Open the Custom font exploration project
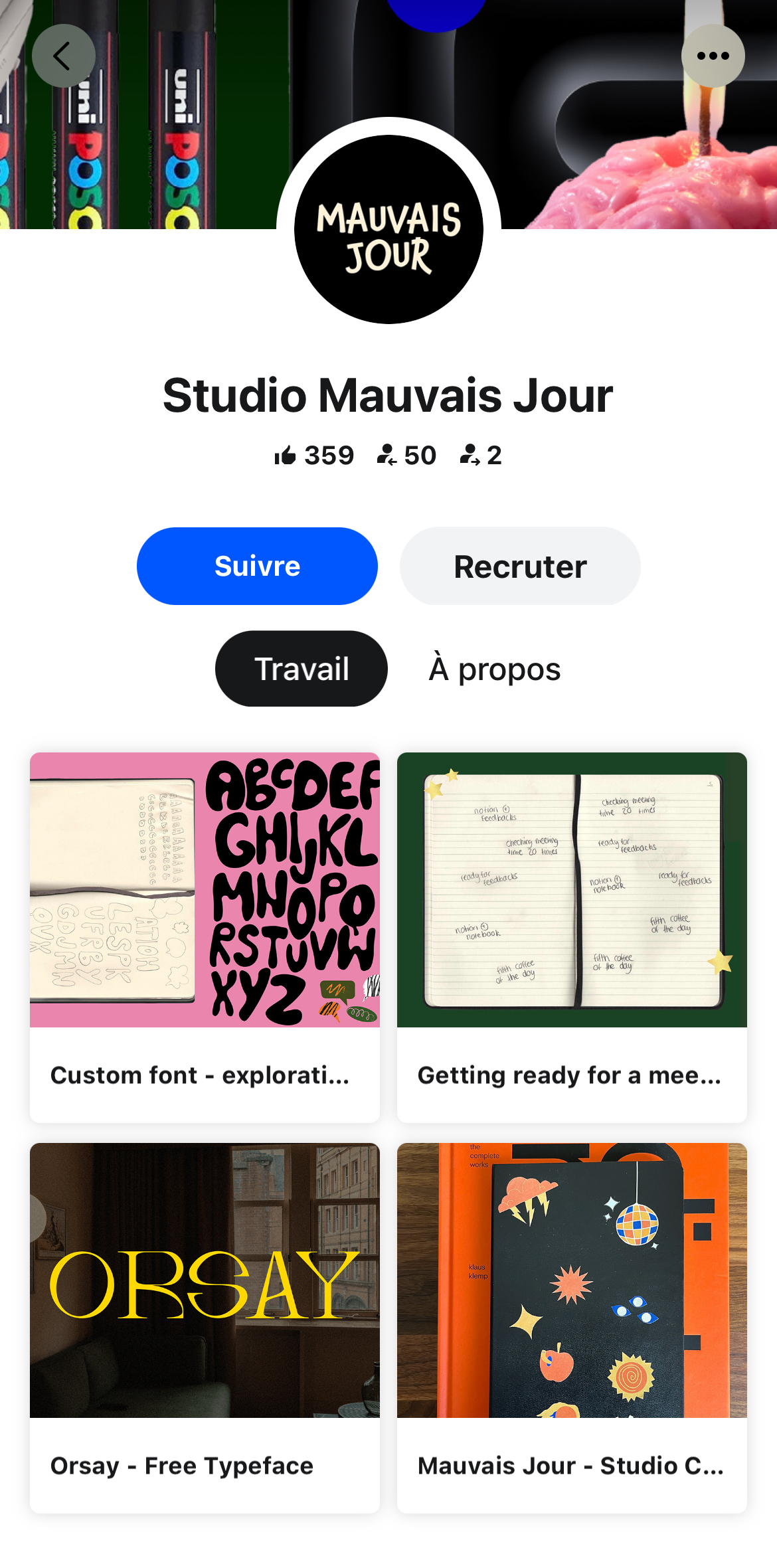This screenshot has height=1568, width=777. pos(205,936)
